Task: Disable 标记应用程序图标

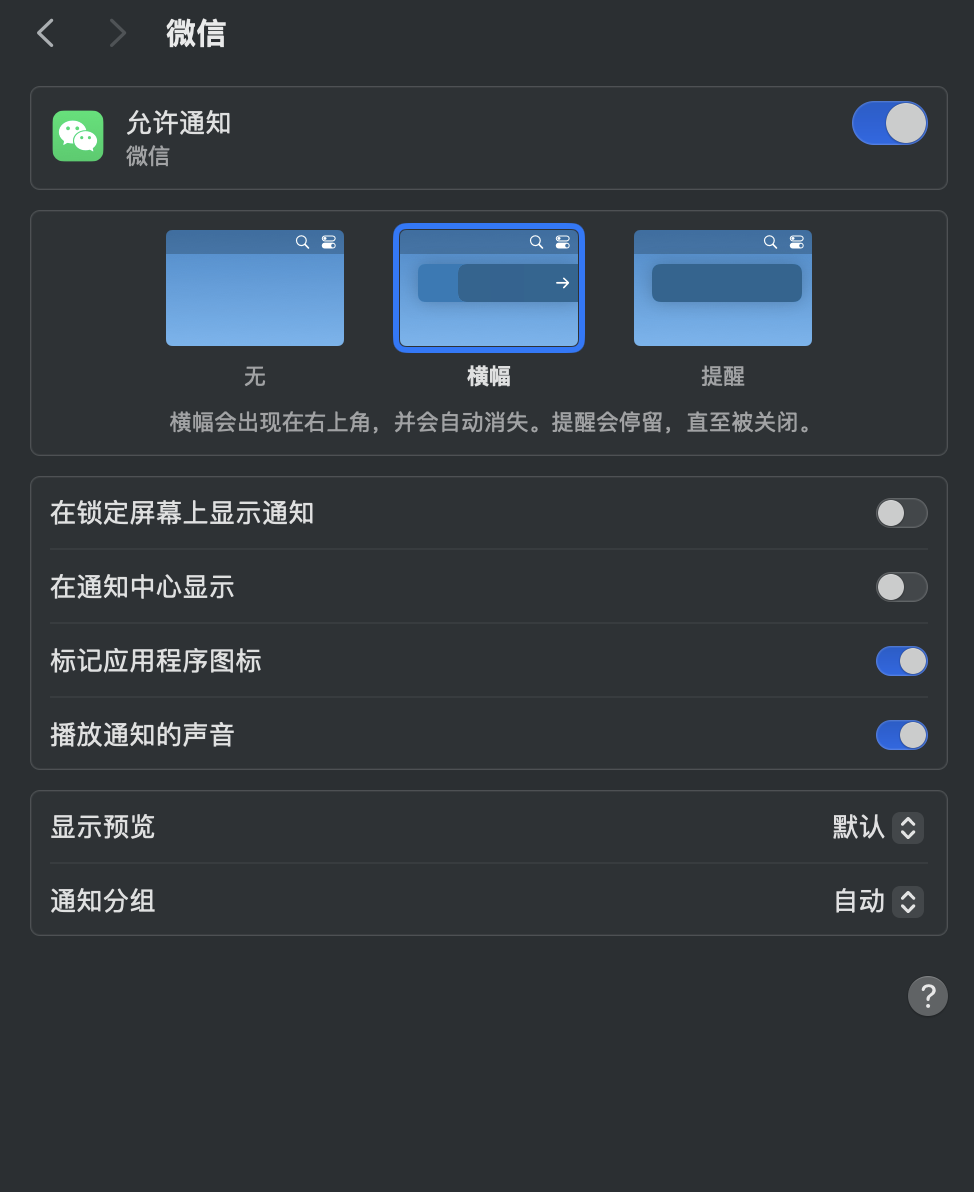Action: tap(901, 661)
